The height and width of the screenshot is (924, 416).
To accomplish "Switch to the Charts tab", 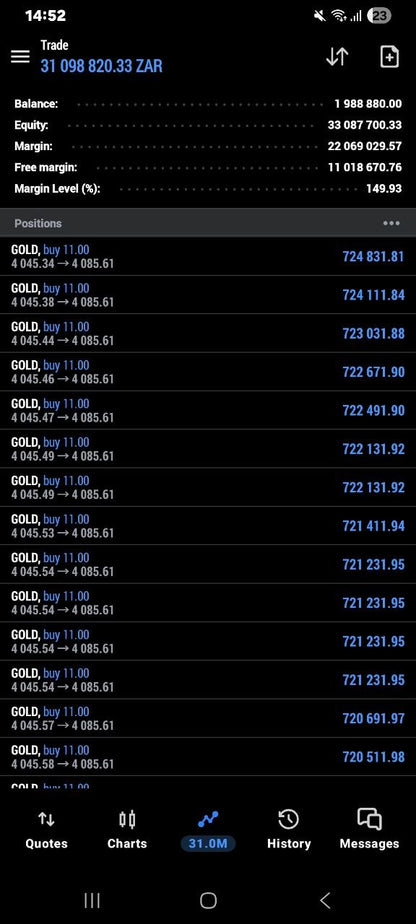I will [x=127, y=830].
